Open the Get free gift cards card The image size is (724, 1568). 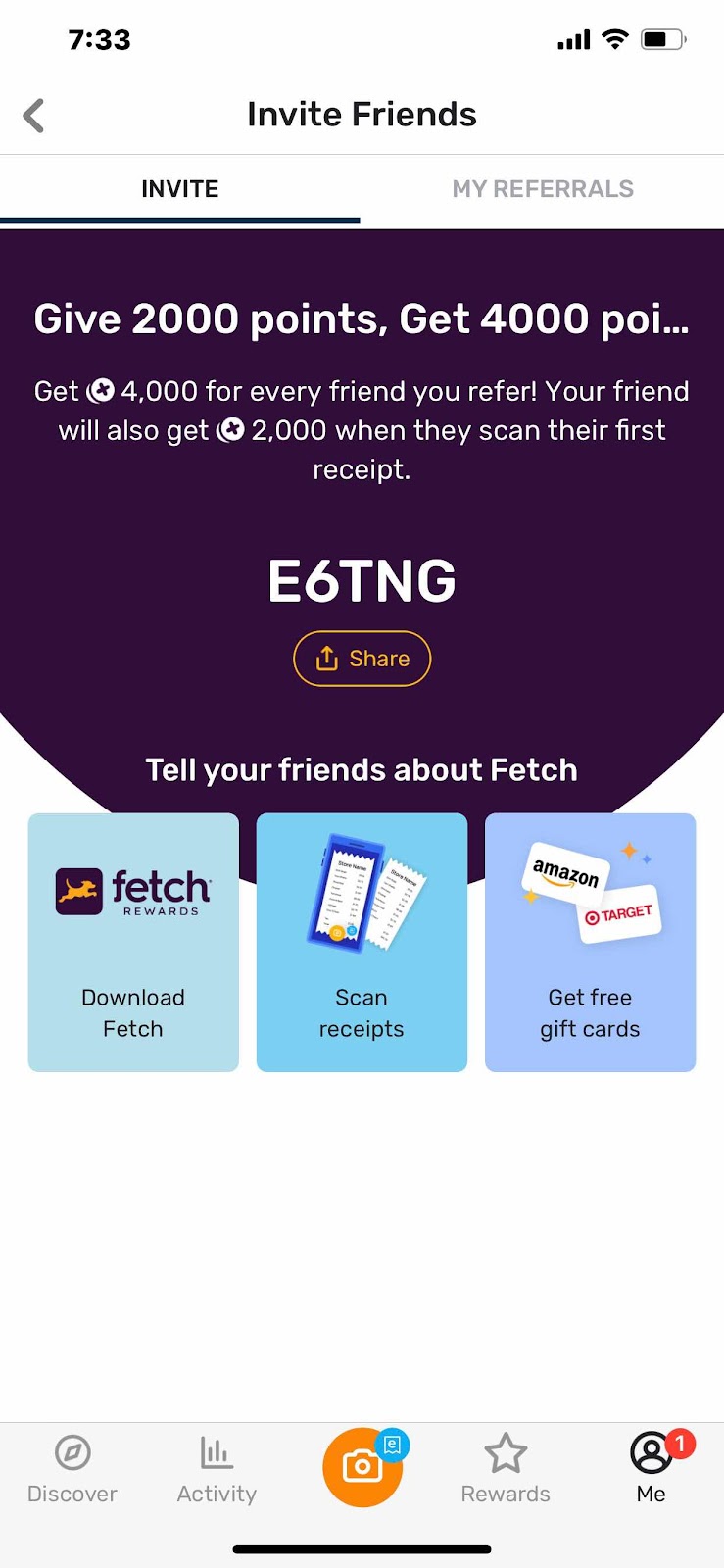point(590,942)
